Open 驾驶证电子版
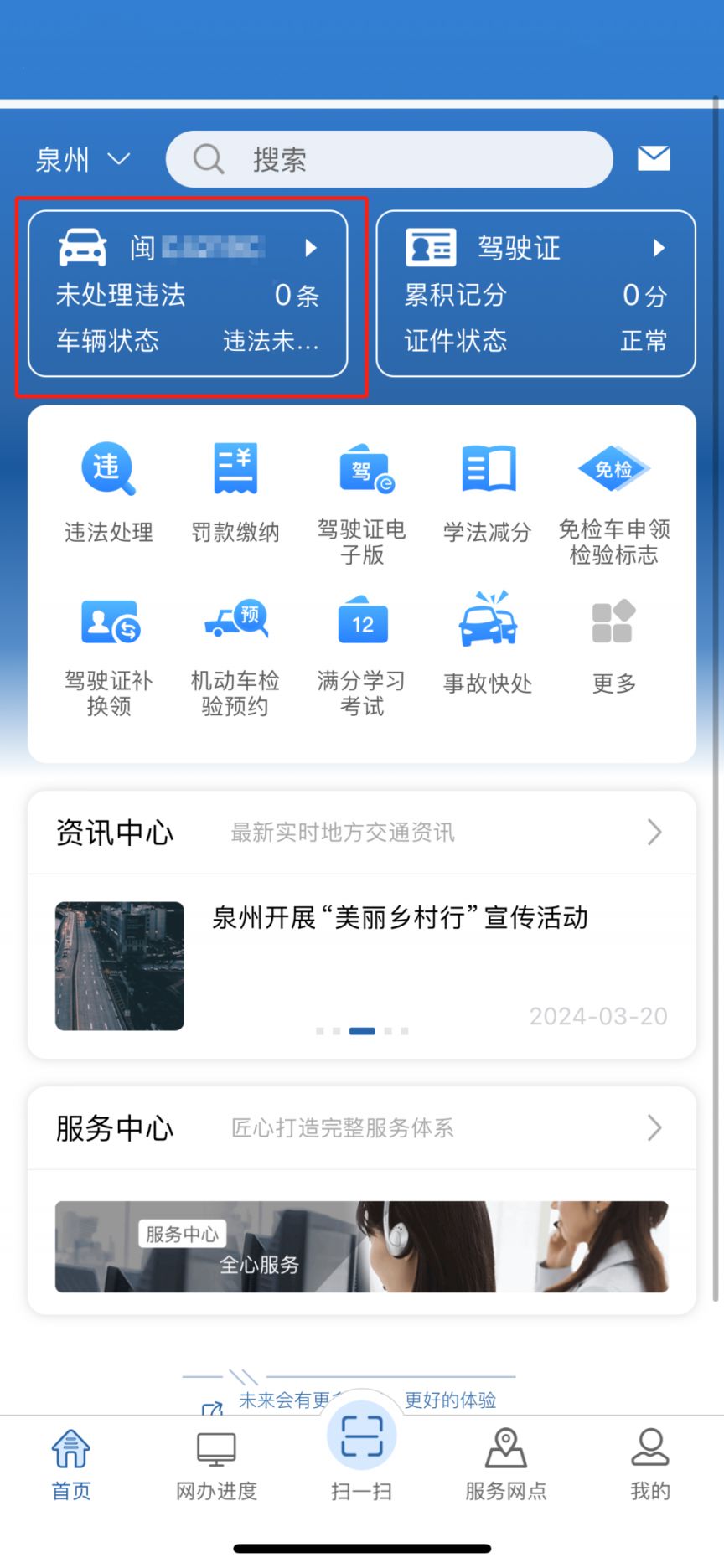 click(x=362, y=503)
